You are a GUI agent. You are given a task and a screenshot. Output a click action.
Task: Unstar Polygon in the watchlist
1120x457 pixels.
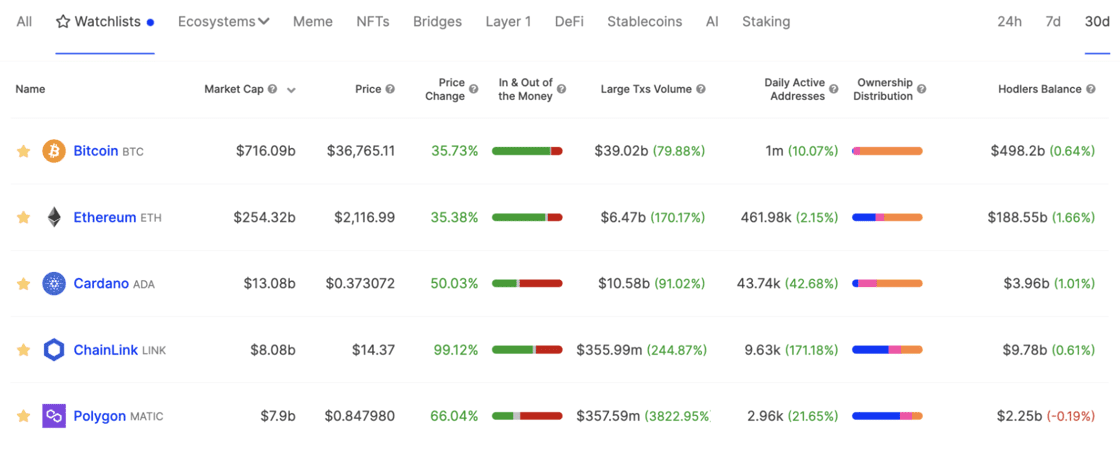(23, 416)
